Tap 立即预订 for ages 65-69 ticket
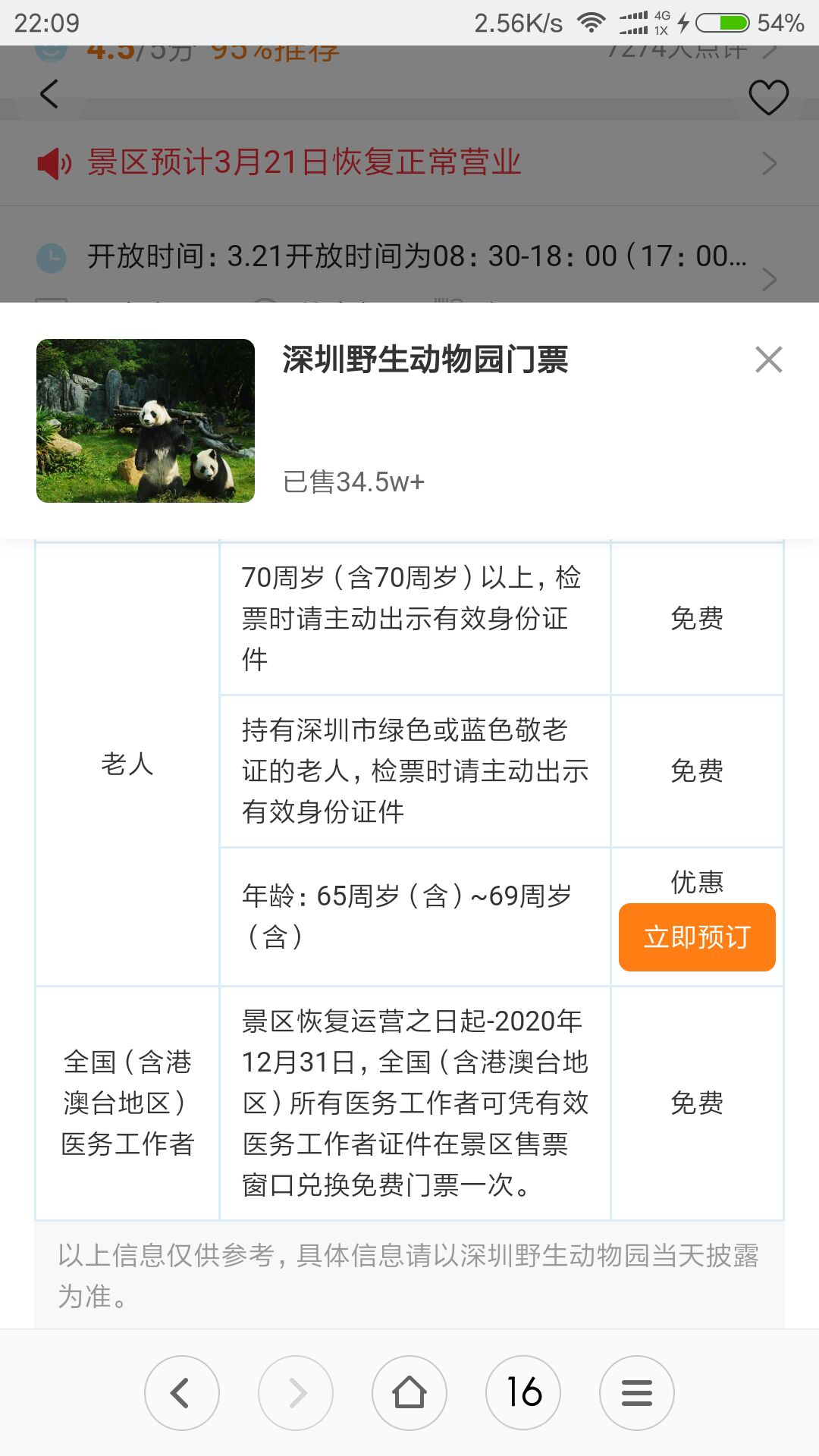The width and height of the screenshot is (819, 1456). (x=696, y=937)
